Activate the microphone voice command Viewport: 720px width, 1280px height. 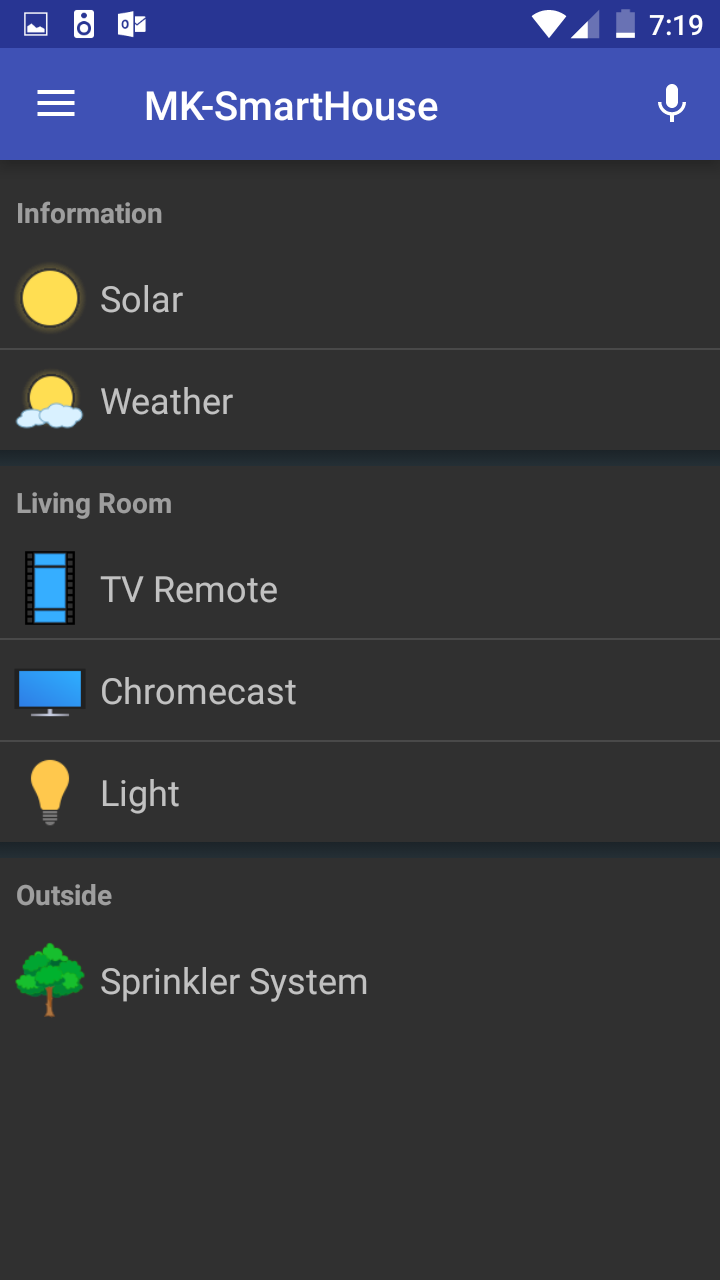[672, 104]
